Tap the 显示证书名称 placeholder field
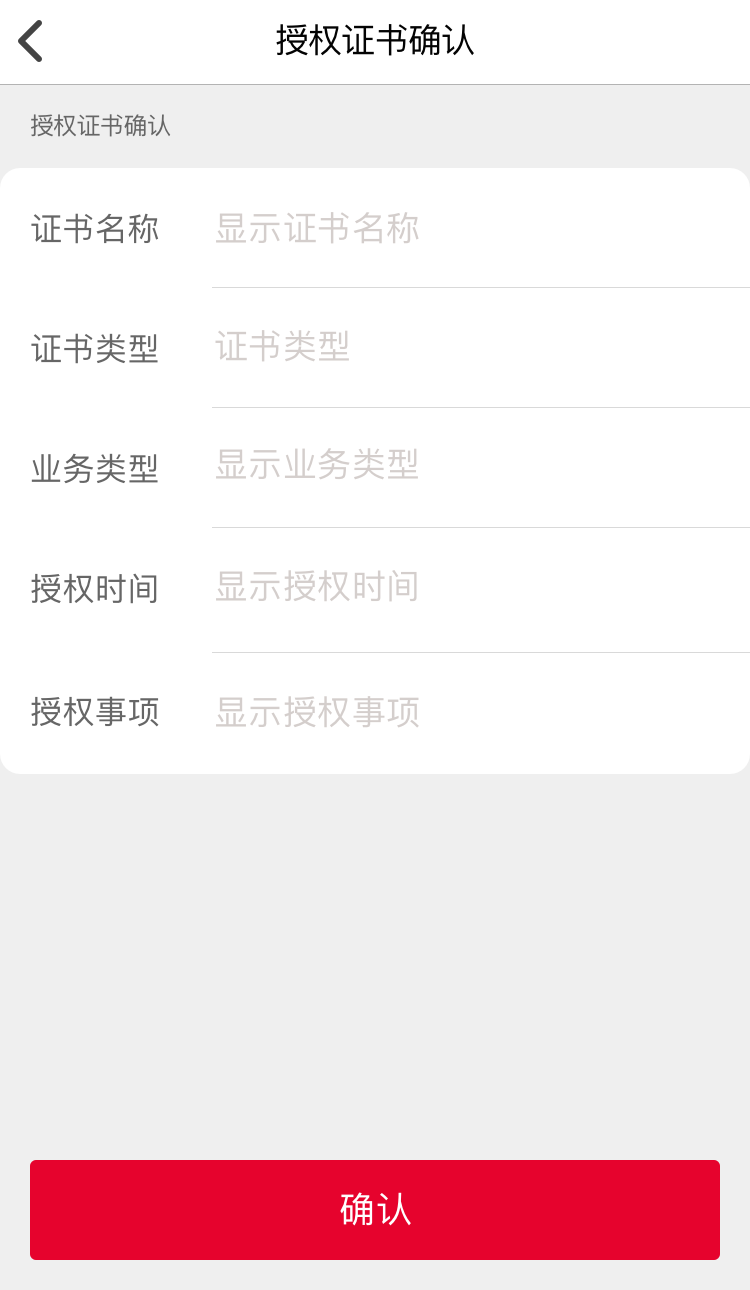 tap(316, 228)
